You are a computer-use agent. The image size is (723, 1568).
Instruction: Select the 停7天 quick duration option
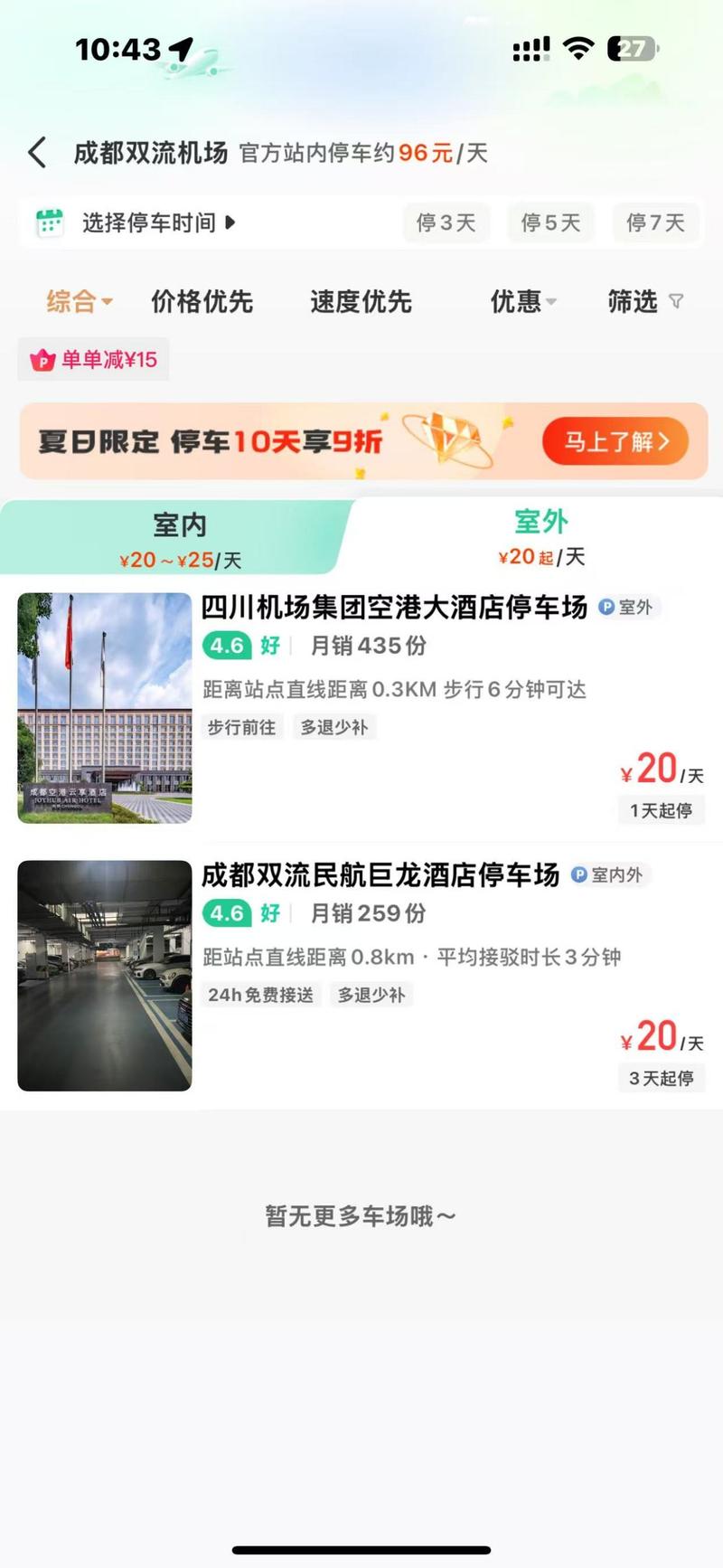tap(656, 222)
